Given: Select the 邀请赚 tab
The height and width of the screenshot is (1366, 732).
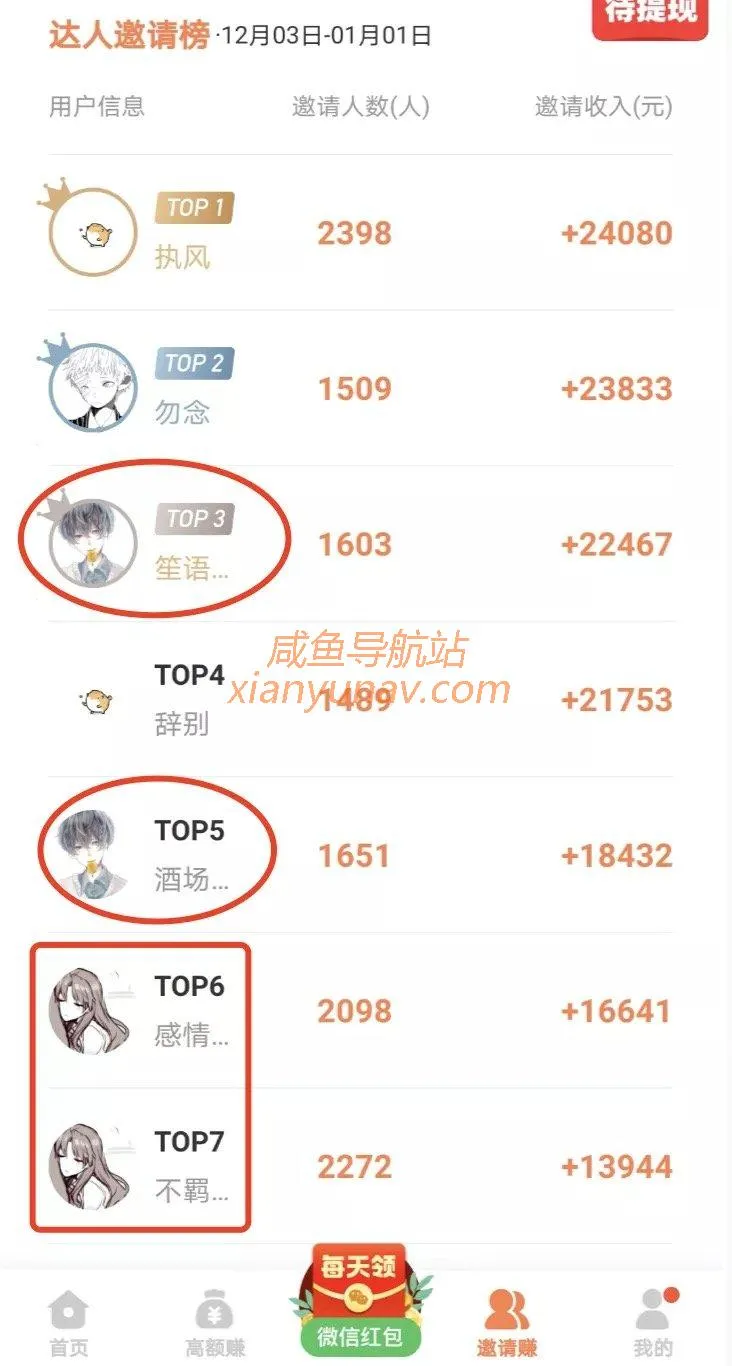Looking at the screenshot, I should (506, 1321).
